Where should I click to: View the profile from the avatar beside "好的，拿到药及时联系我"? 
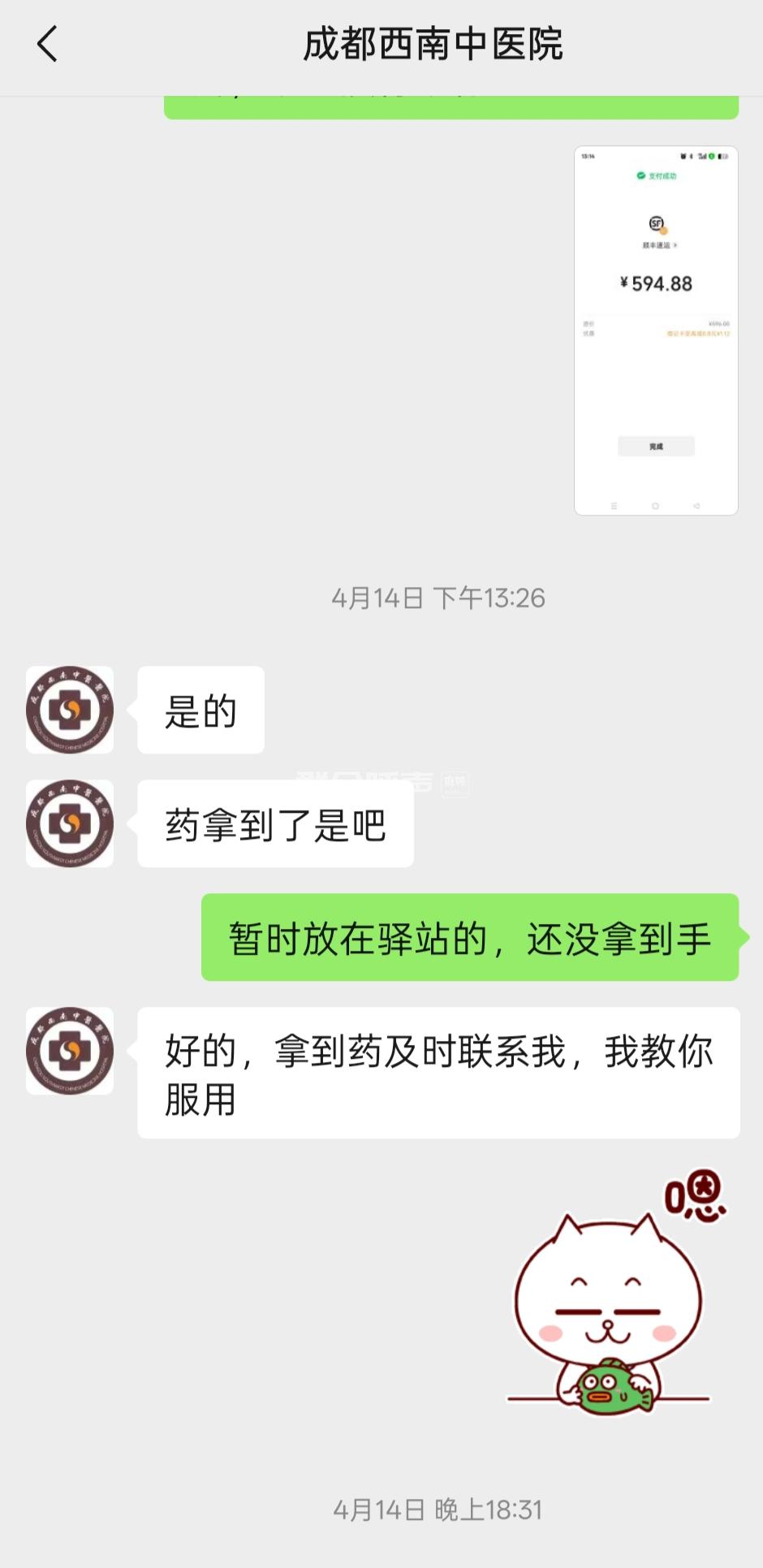coord(70,1051)
